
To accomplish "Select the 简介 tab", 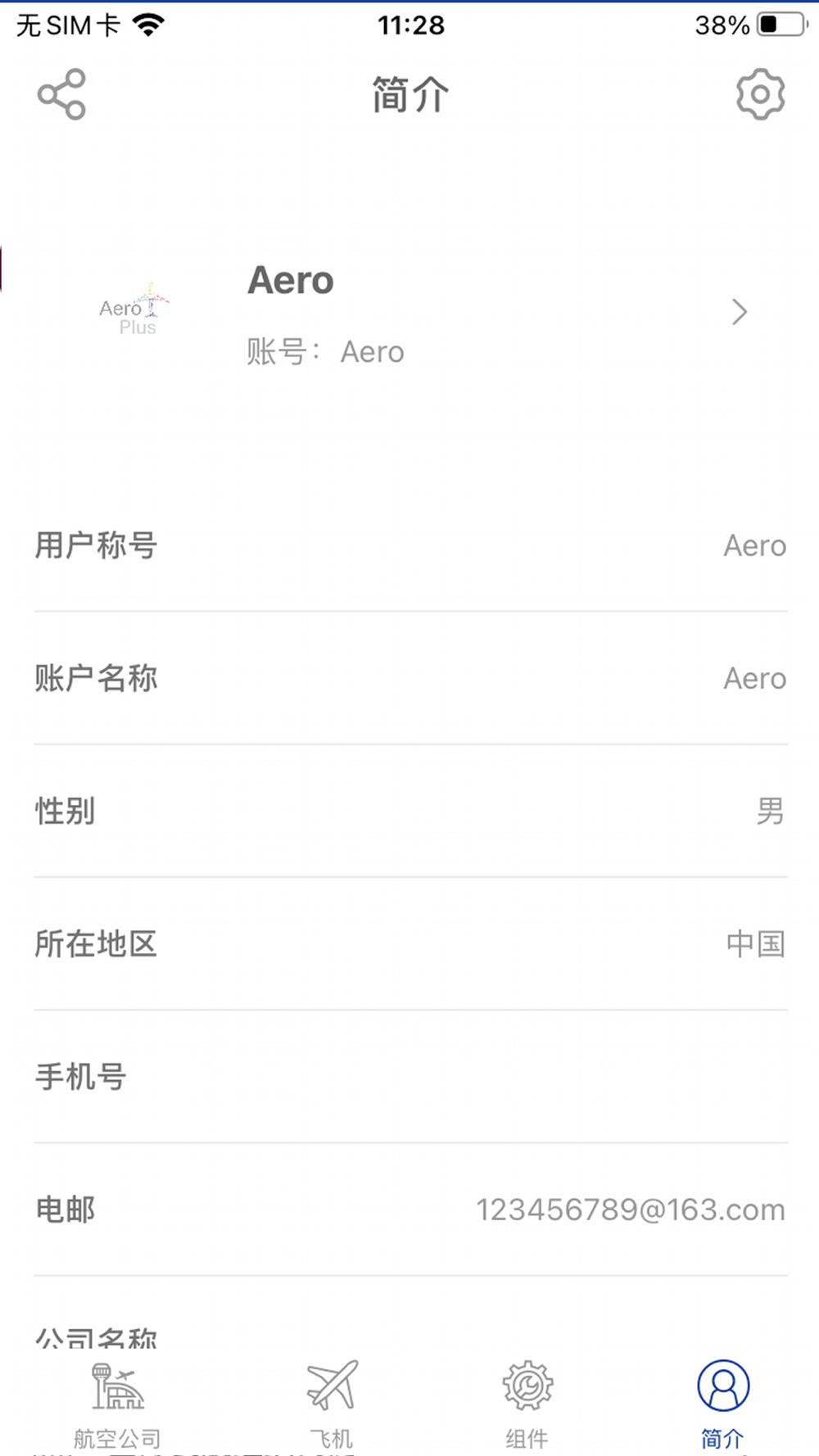I will [x=723, y=1405].
